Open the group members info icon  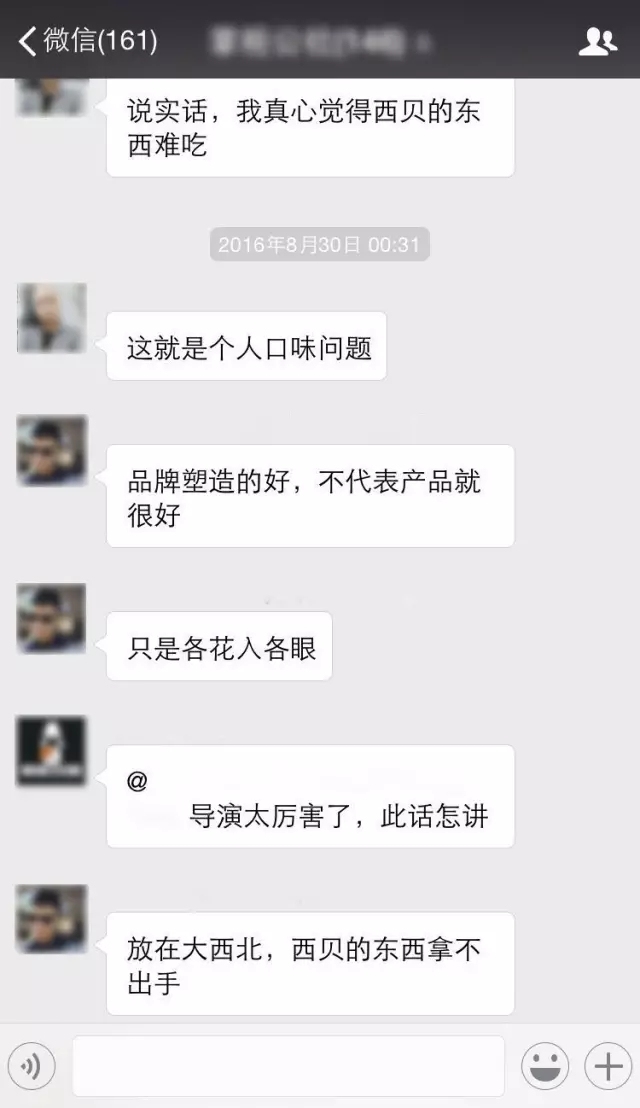click(597, 41)
